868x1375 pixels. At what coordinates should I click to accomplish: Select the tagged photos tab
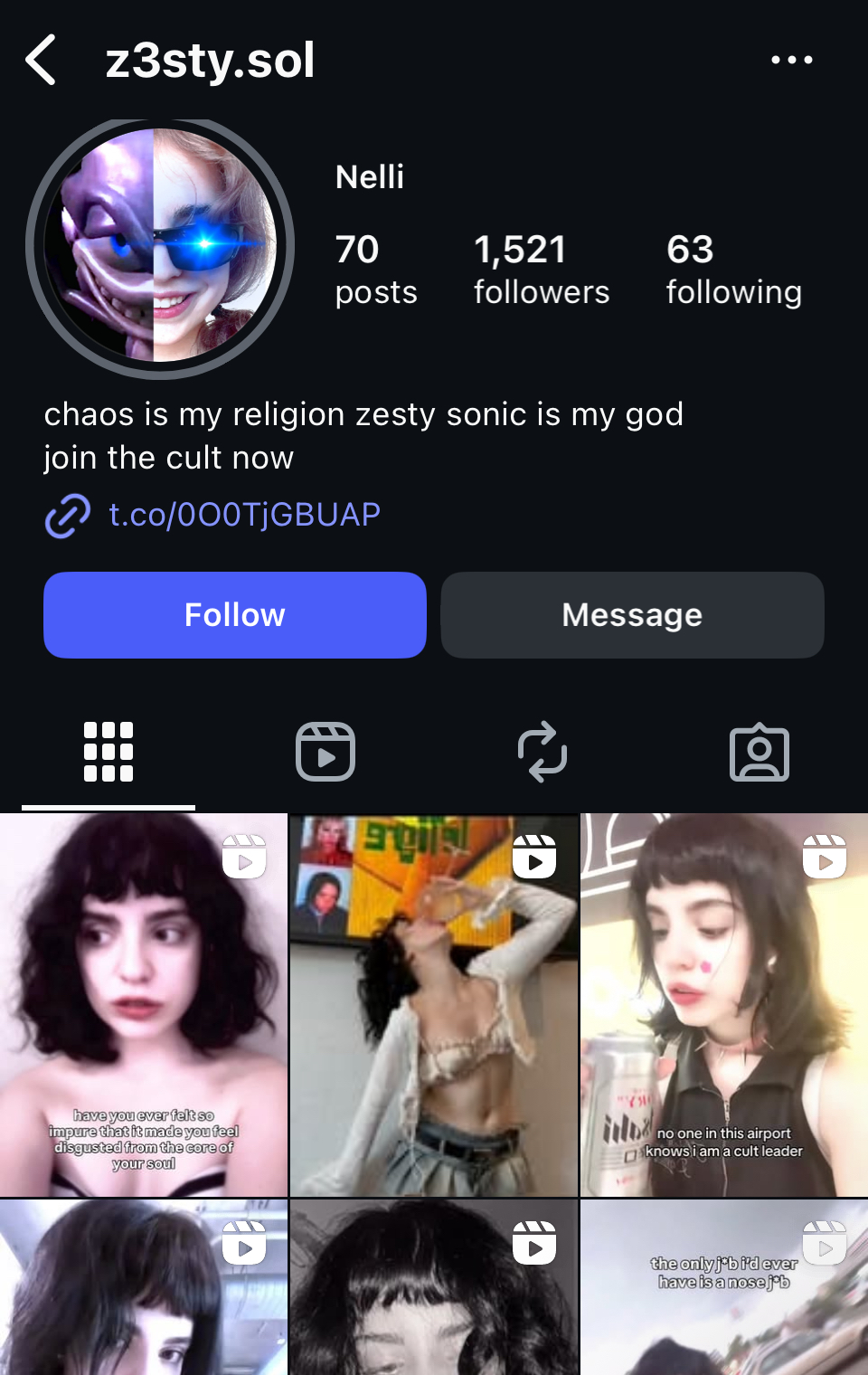759,752
